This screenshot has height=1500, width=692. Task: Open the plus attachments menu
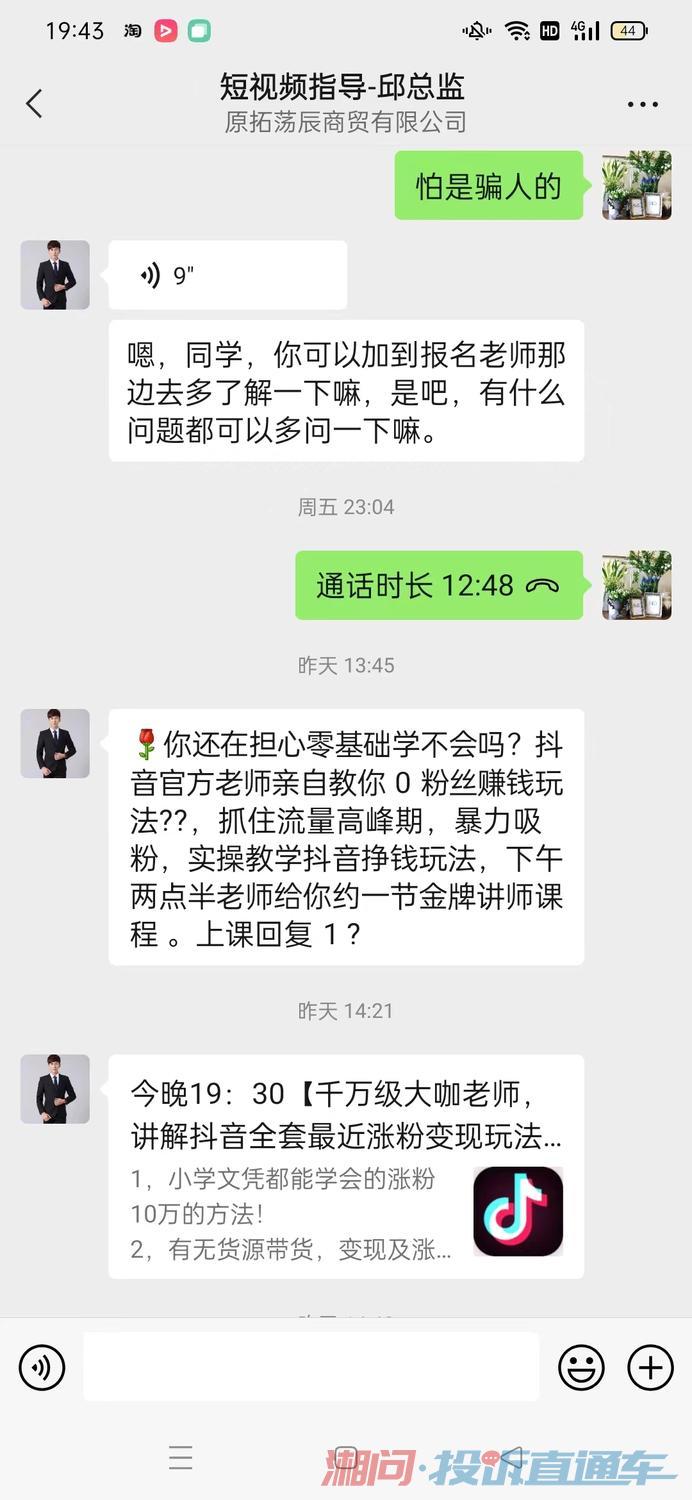pos(650,1367)
